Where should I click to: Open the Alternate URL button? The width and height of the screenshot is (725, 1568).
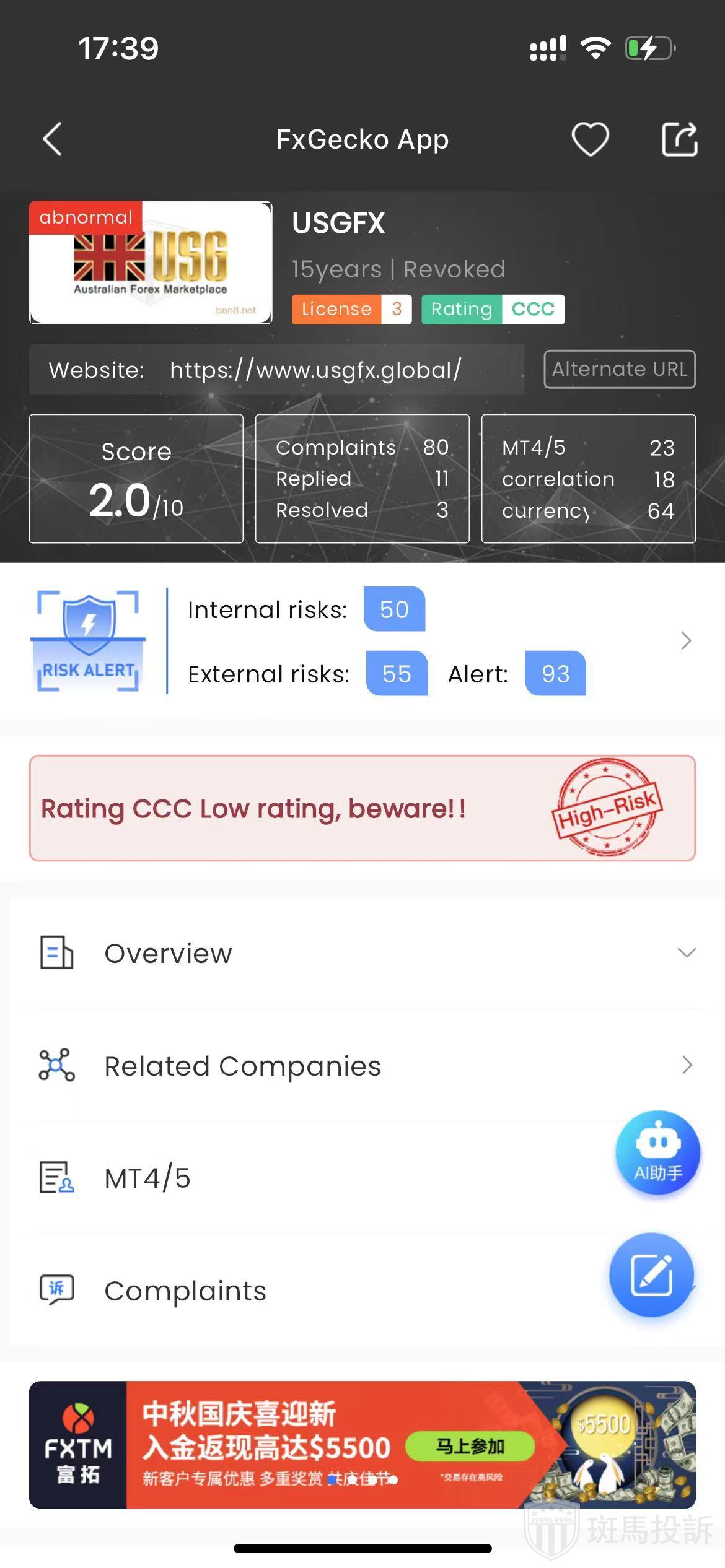click(x=619, y=369)
